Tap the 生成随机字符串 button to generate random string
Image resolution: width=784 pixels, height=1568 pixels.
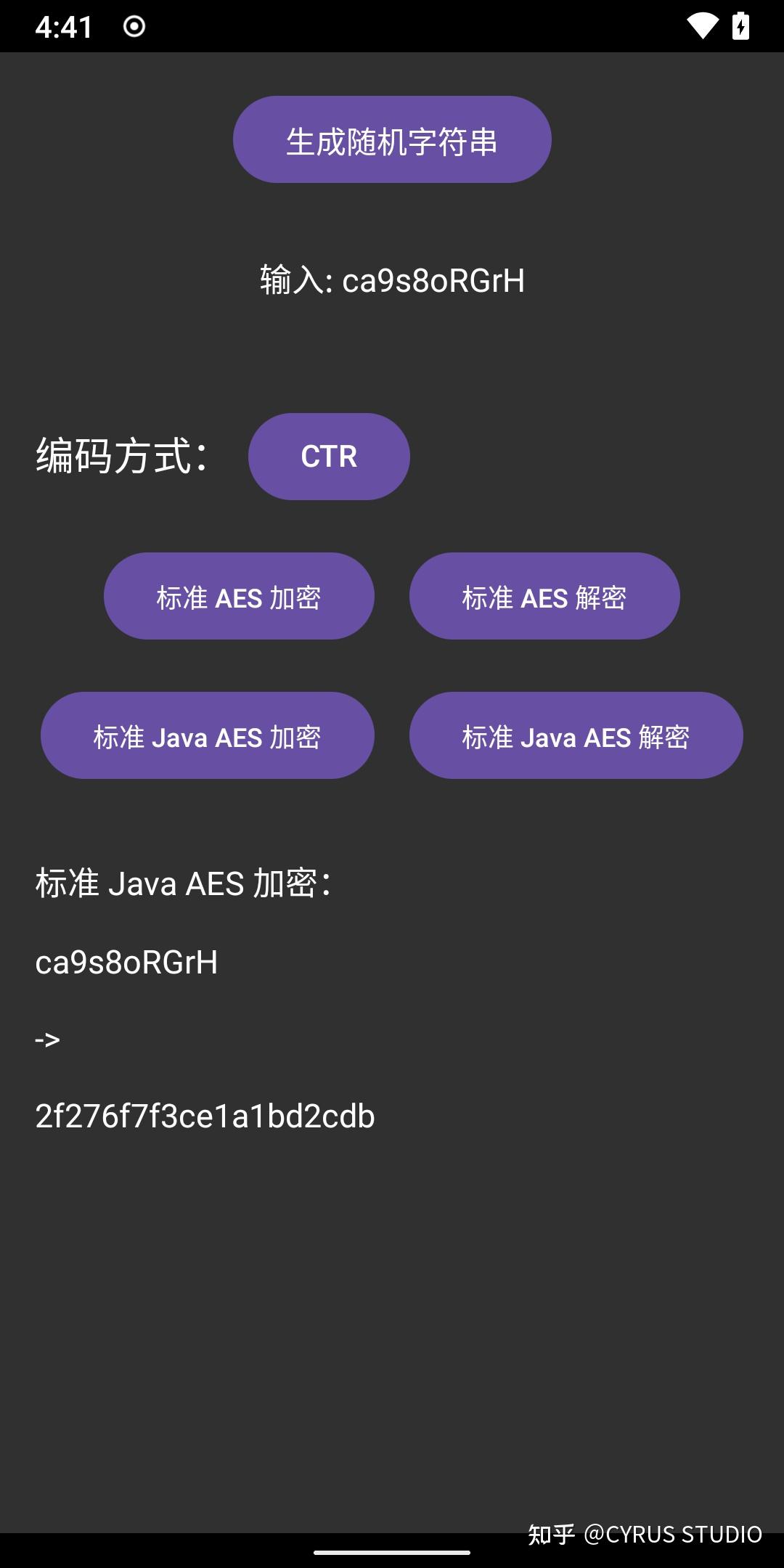coord(391,139)
